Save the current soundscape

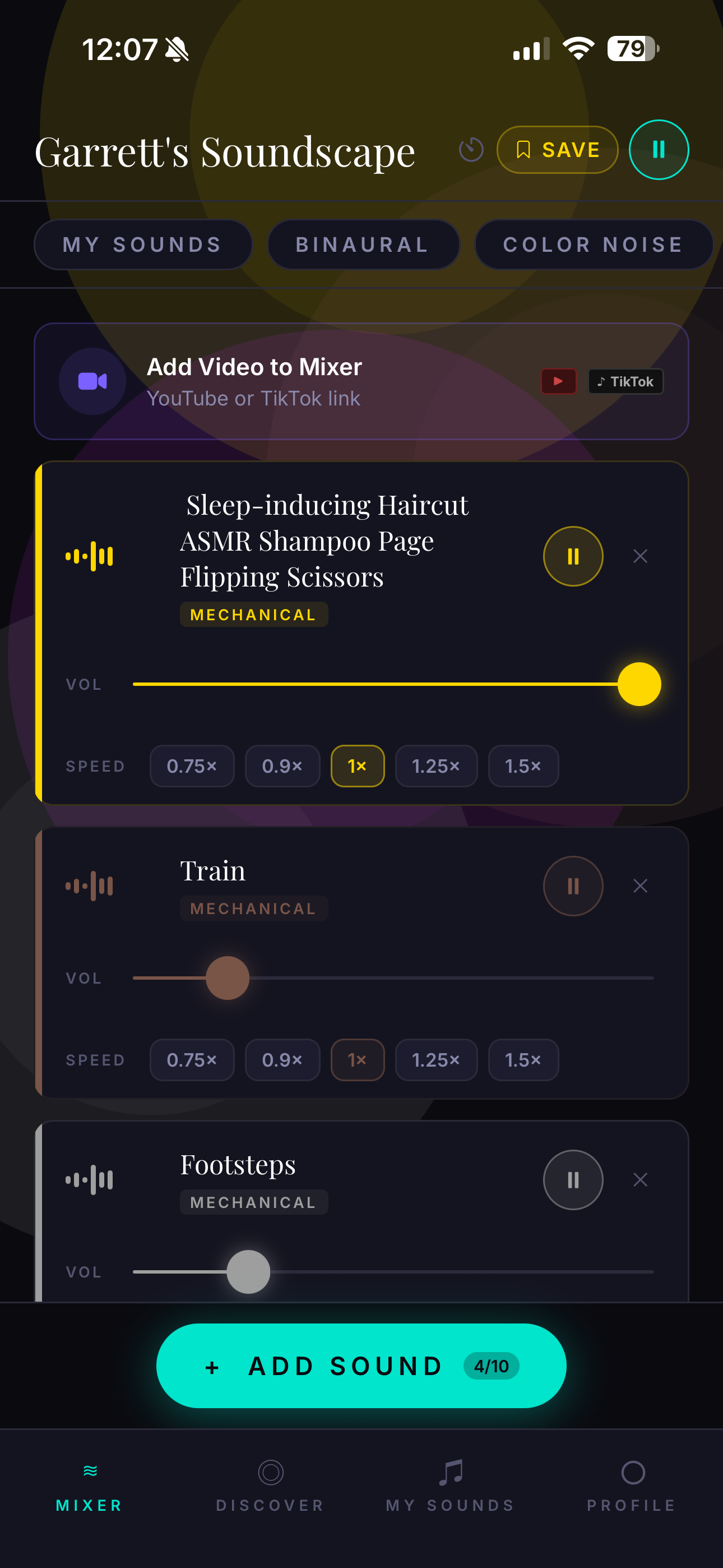pos(557,150)
